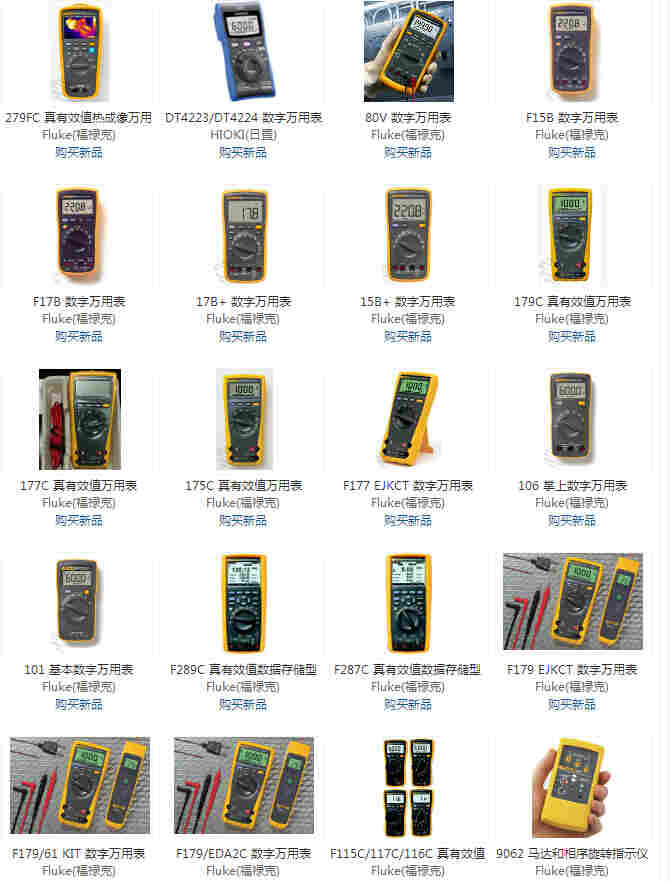
Task: Select the 175C true RMS multimeter title
Action: (243, 486)
